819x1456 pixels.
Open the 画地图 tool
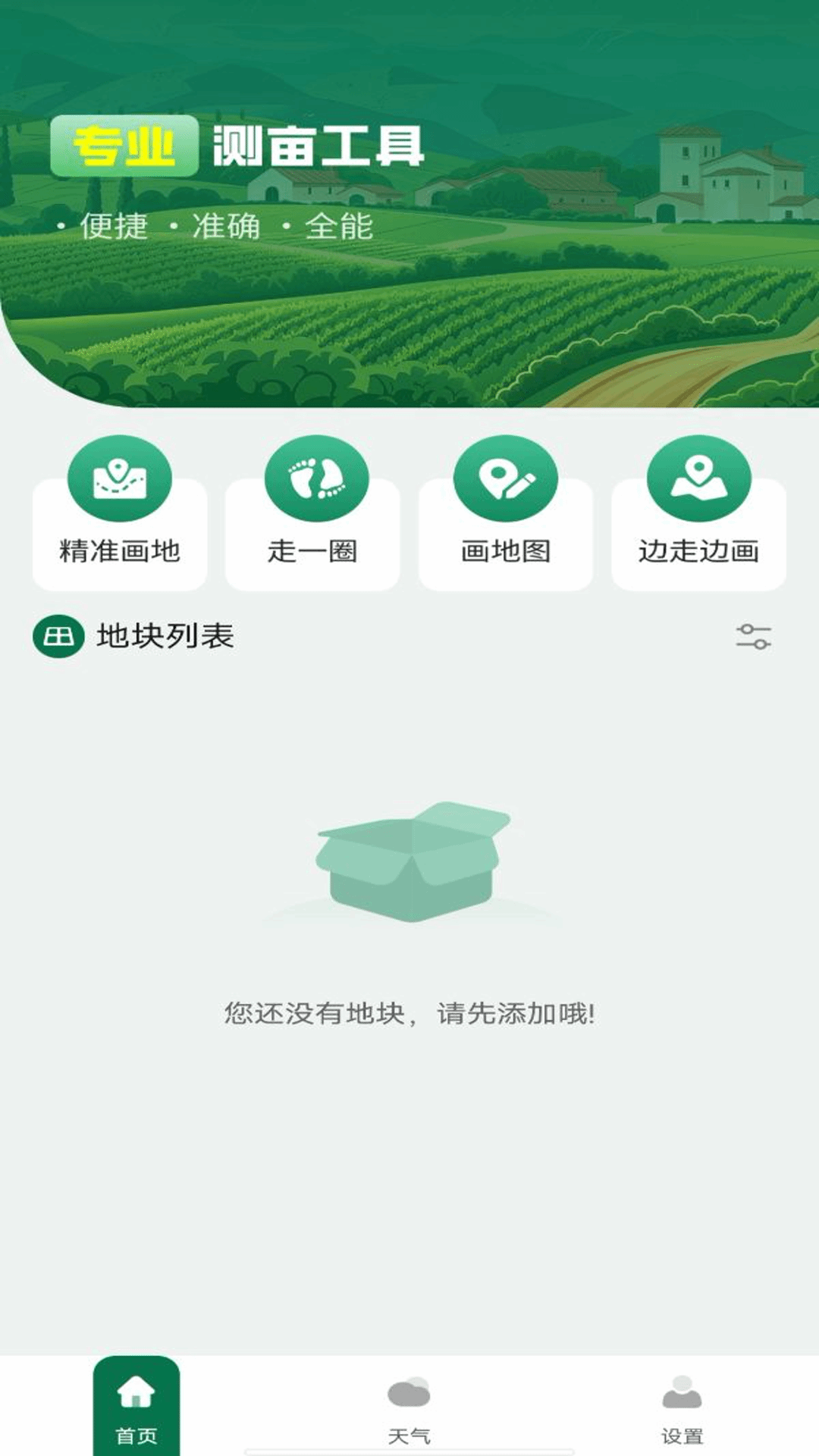click(506, 516)
